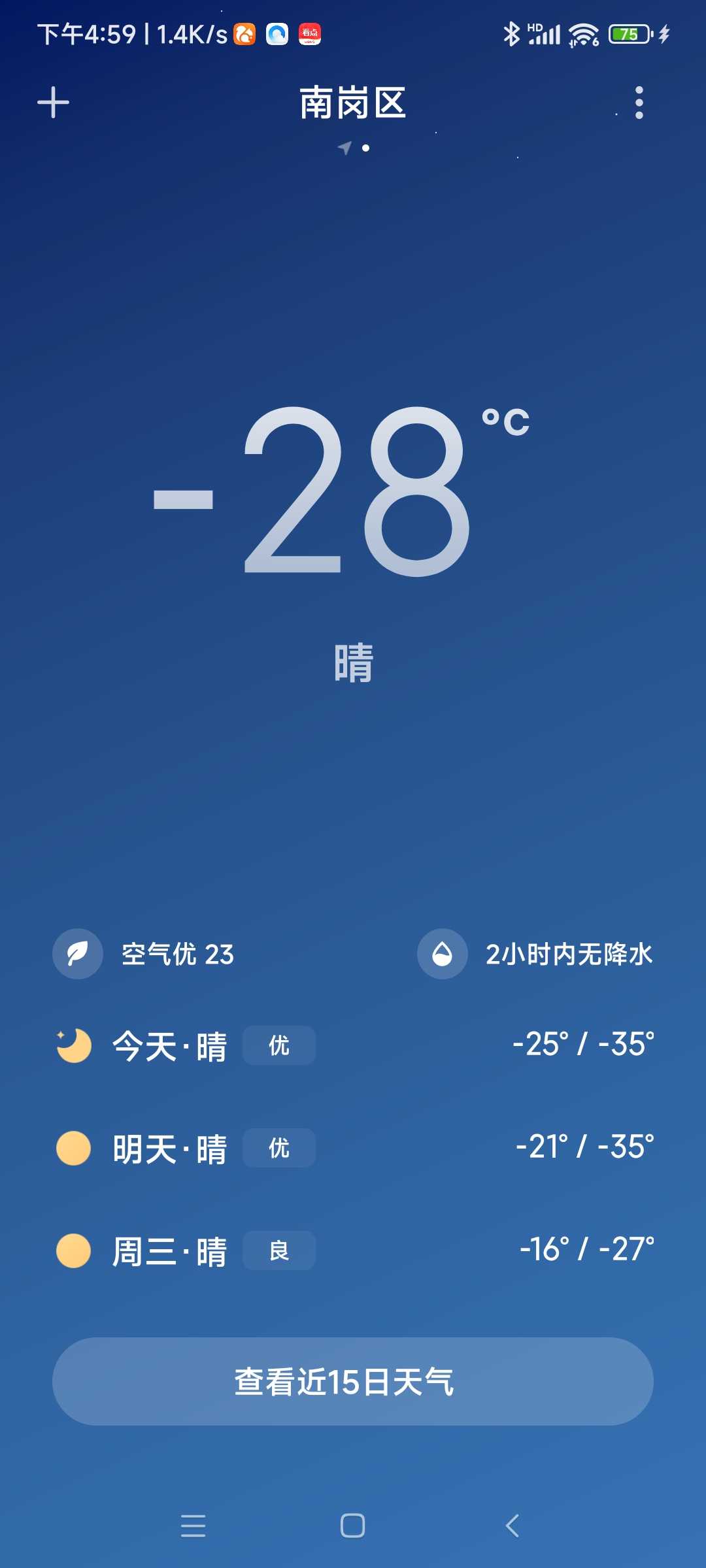This screenshot has width=706, height=1568.
Task: Tap 查看近15日天气 button
Action: click(353, 1381)
